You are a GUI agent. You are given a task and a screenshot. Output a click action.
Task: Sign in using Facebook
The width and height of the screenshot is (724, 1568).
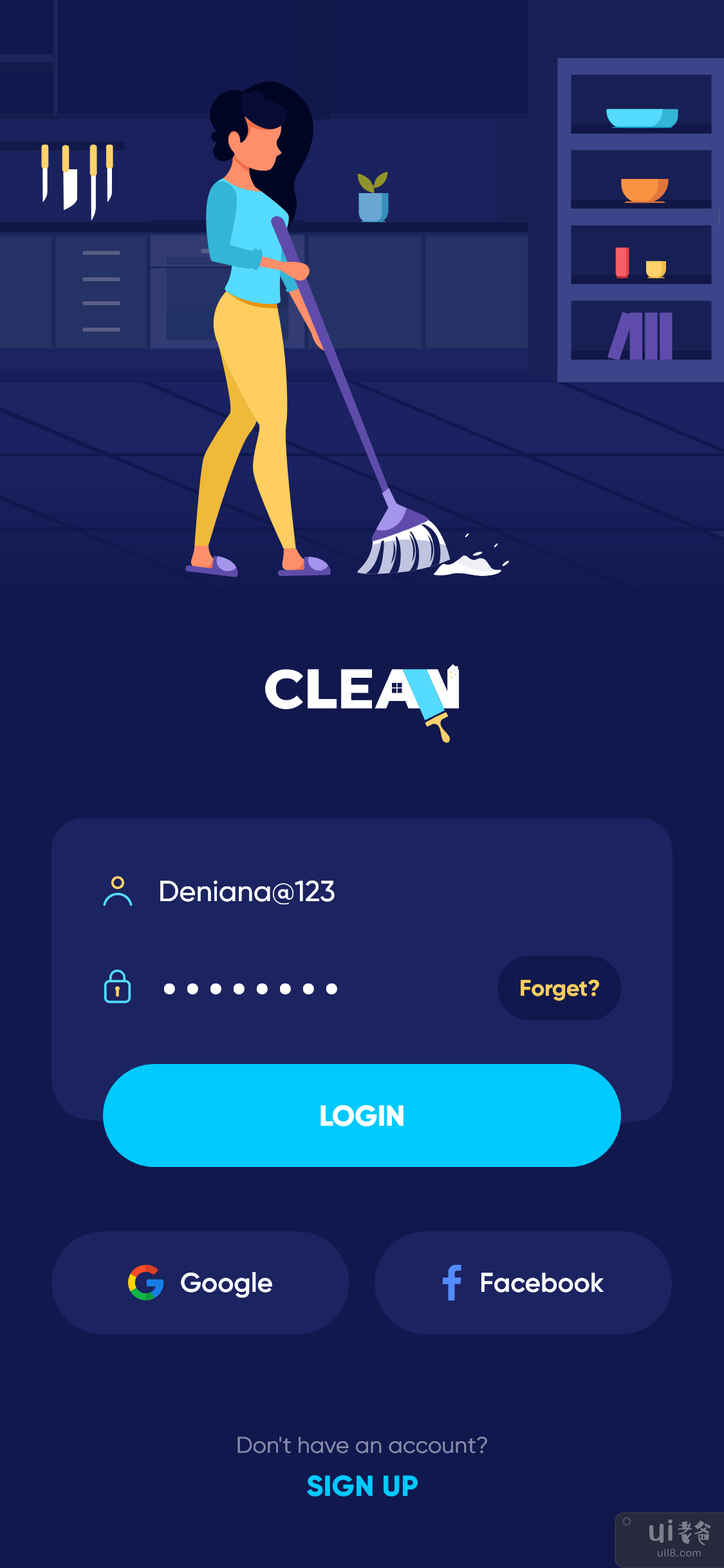[523, 1283]
